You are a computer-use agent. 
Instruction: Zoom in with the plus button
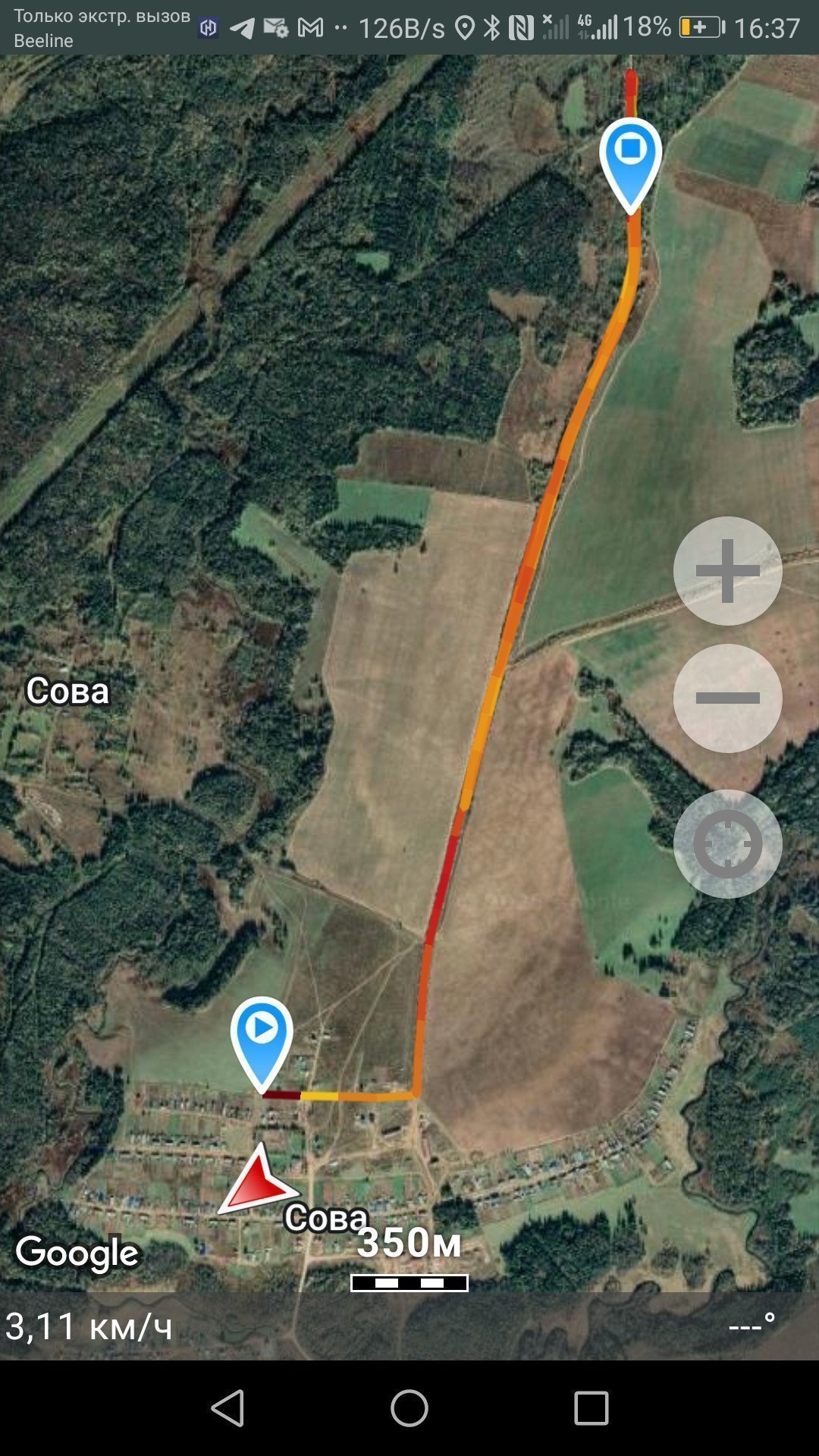pyautogui.click(x=727, y=571)
